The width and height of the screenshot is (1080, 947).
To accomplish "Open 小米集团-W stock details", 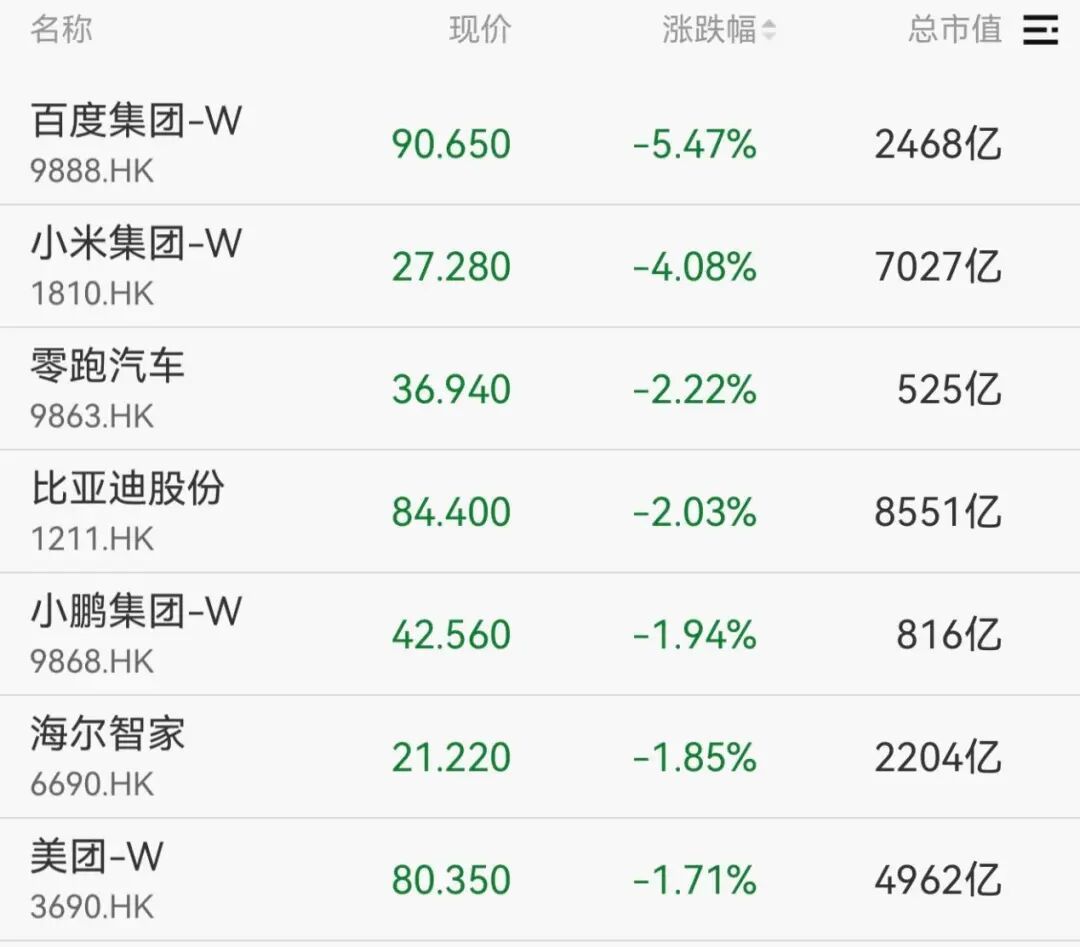I will click(540, 266).
